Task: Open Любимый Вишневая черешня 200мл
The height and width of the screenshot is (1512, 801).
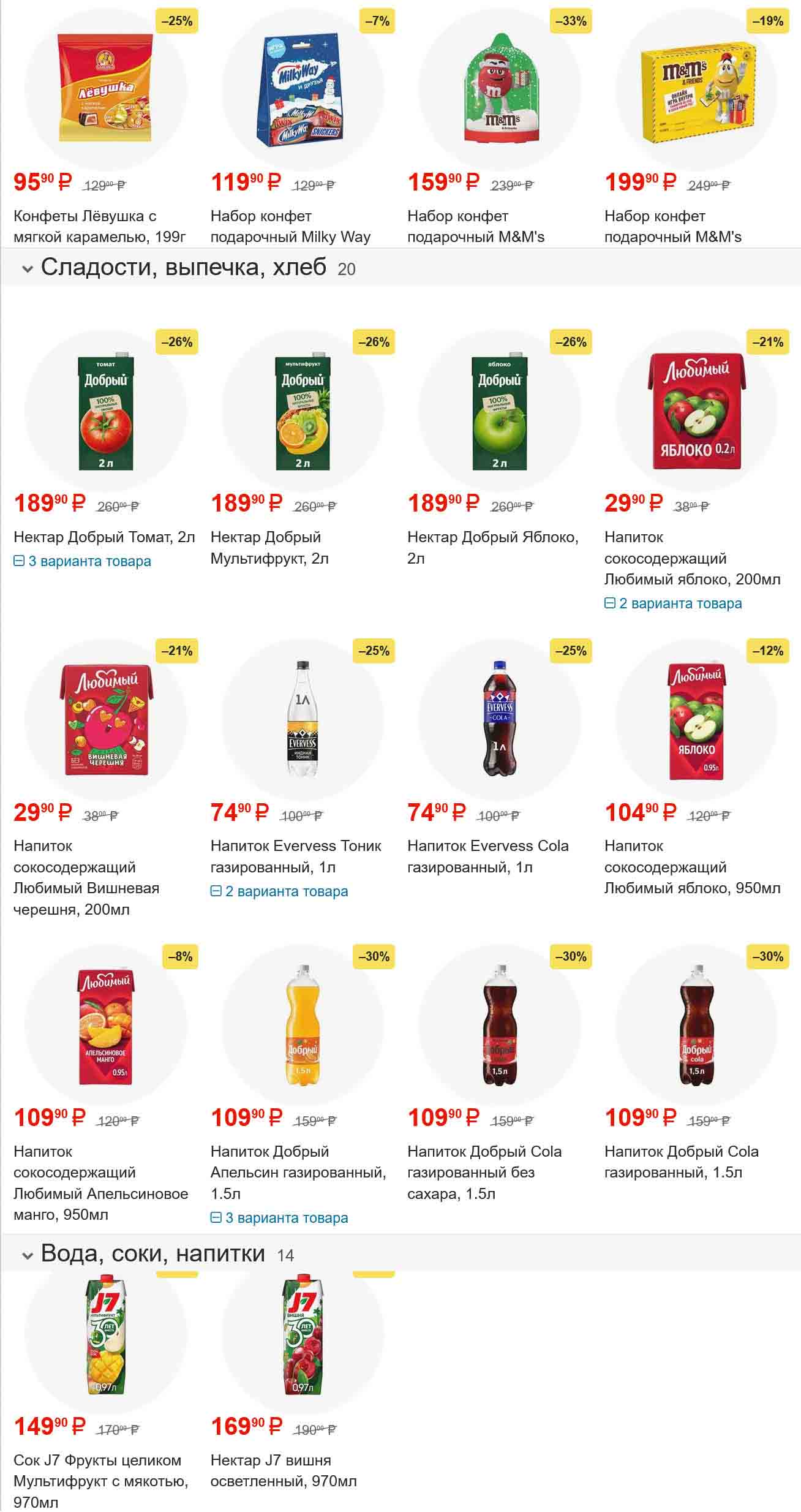Action: point(86,877)
